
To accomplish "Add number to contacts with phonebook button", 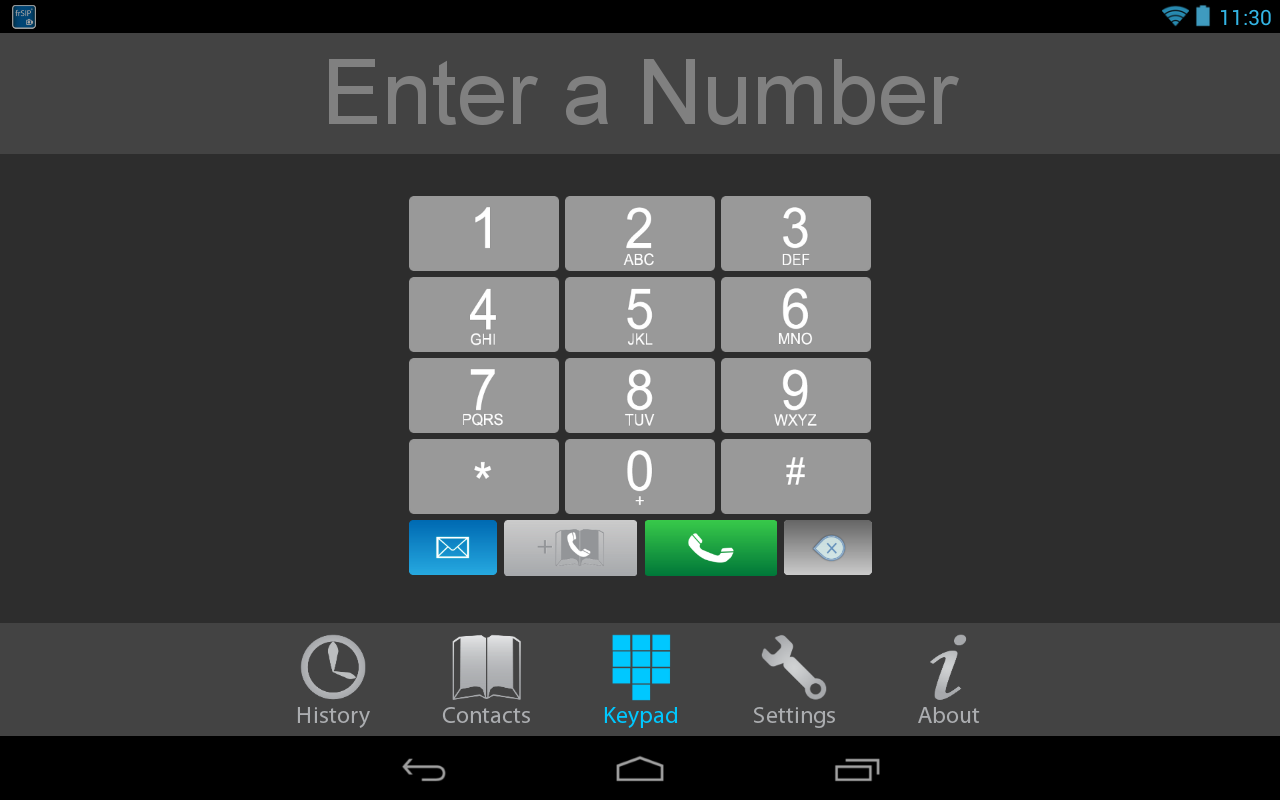I will coord(570,547).
